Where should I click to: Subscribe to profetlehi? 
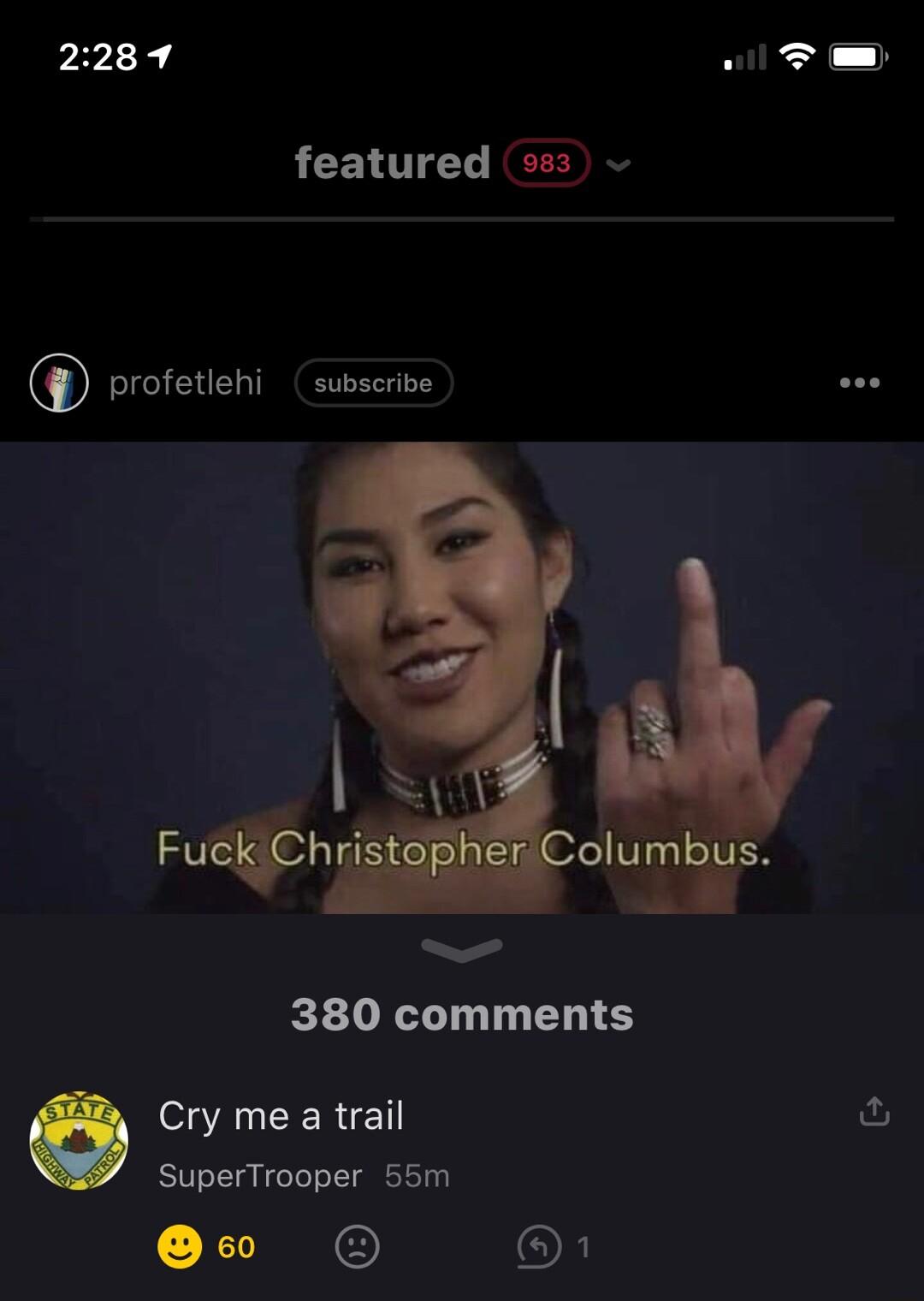[373, 383]
